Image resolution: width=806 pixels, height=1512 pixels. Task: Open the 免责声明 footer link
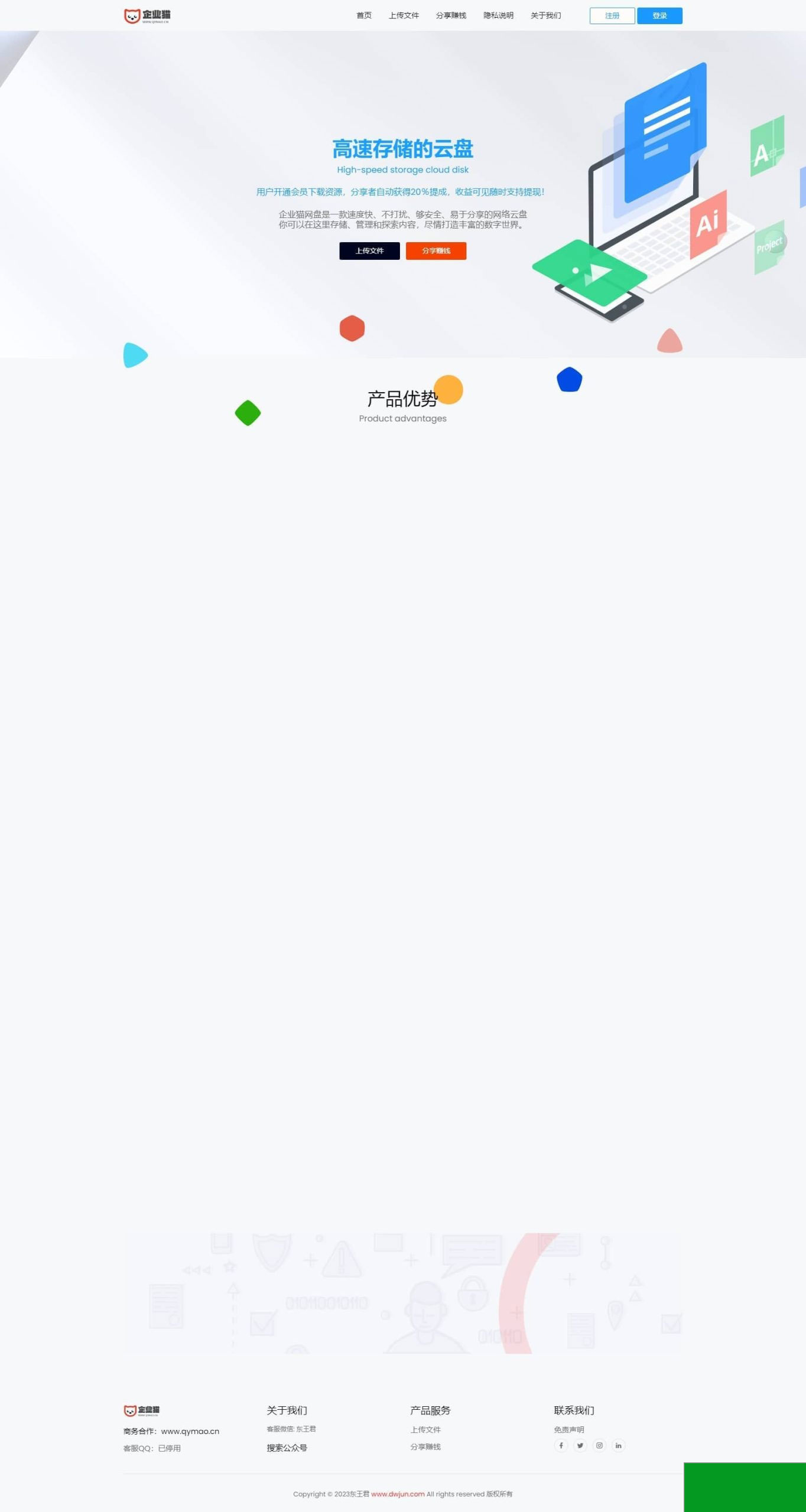[x=568, y=1430]
